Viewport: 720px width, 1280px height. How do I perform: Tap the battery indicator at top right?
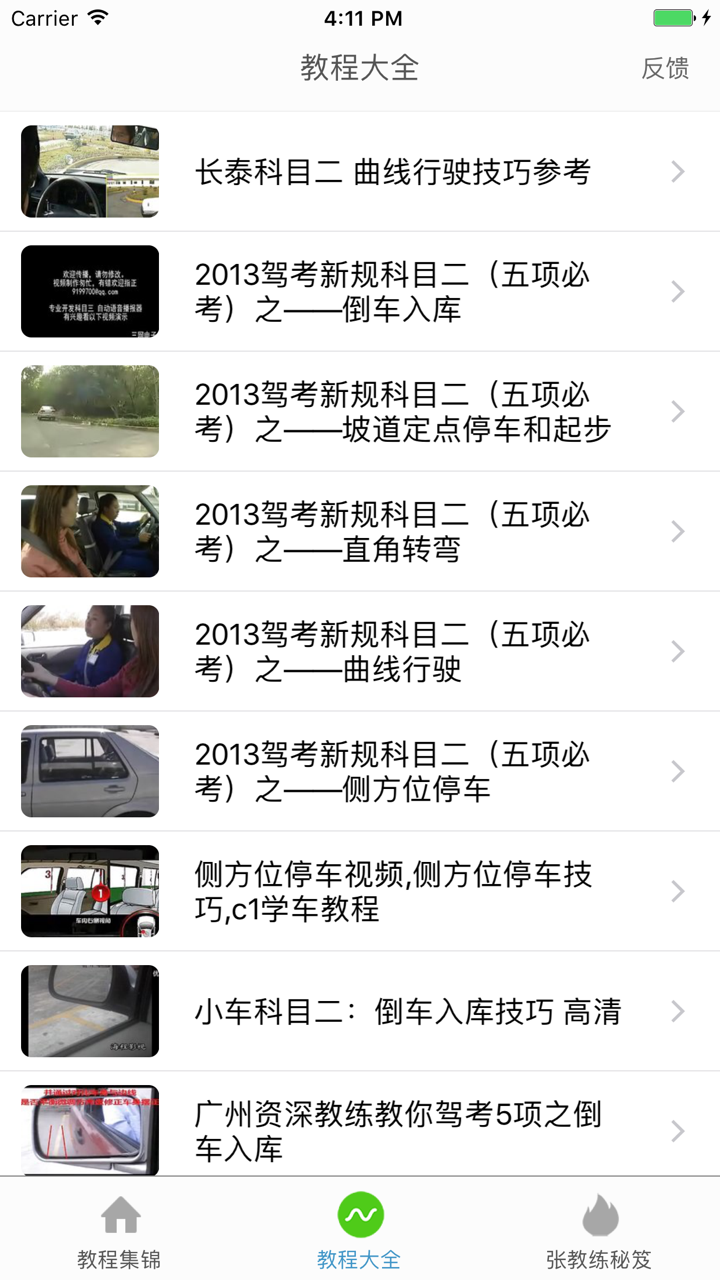[x=673, y=15]
